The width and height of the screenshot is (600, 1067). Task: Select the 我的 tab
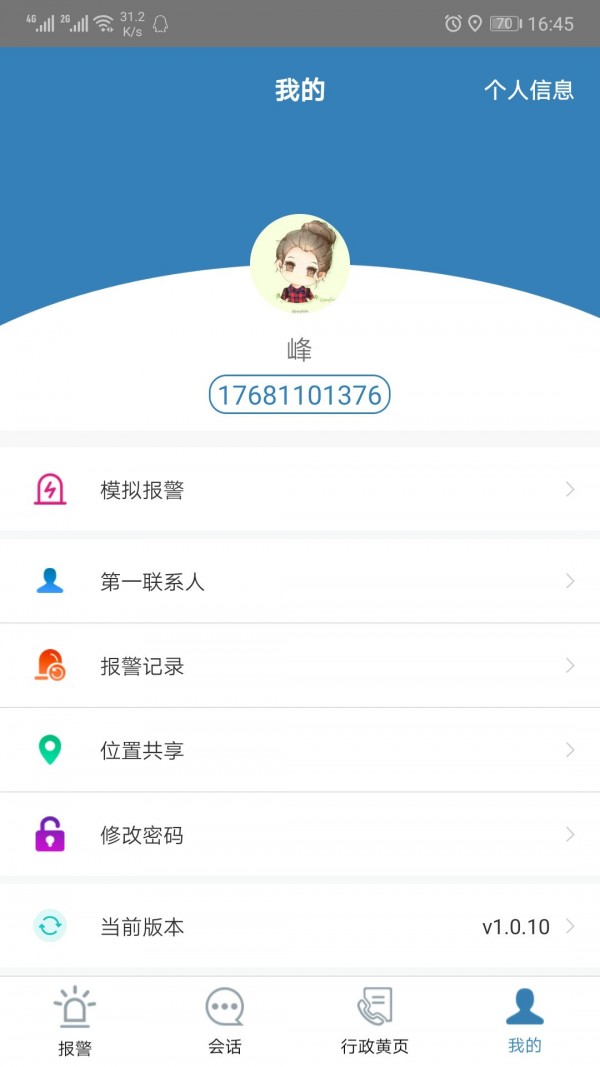click(525, 1021)
